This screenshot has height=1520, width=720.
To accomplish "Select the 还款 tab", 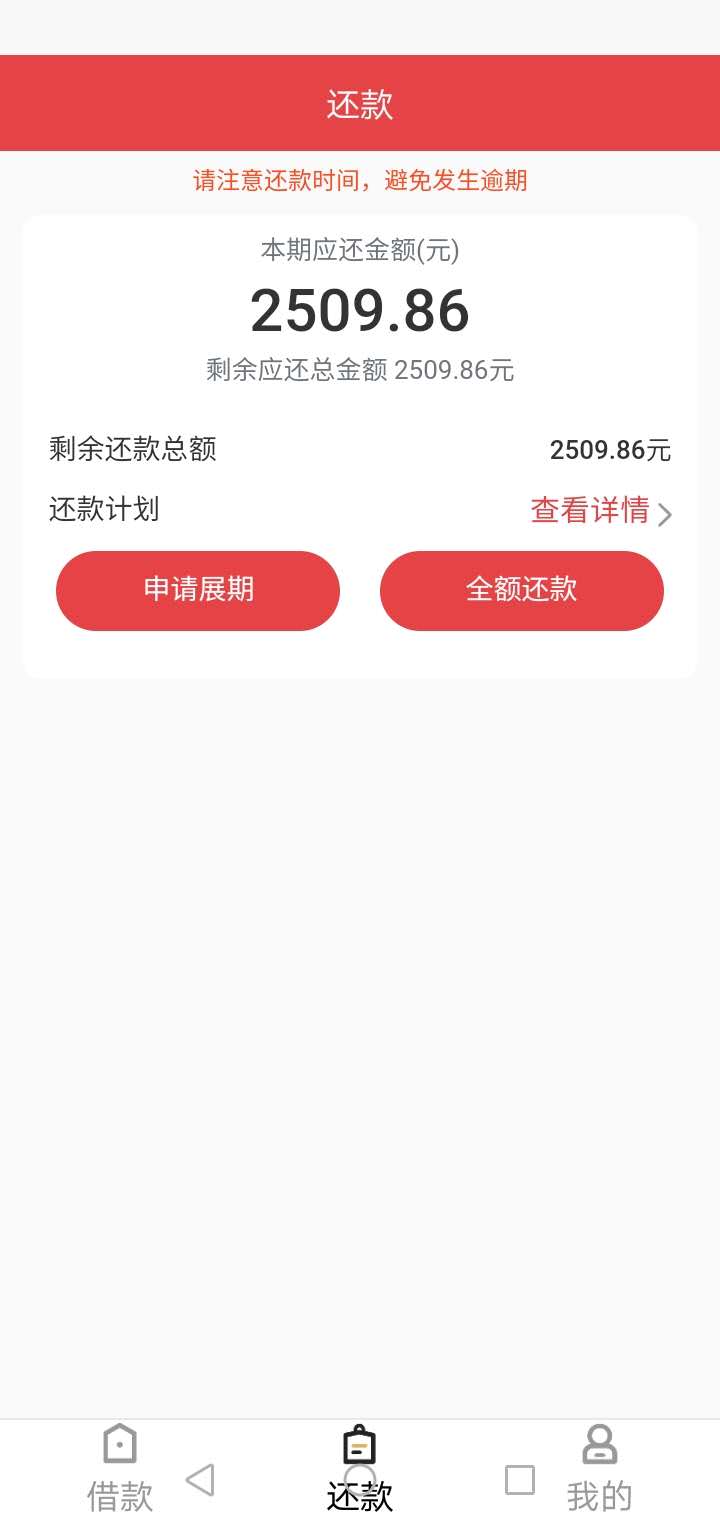I will 360,1468.
